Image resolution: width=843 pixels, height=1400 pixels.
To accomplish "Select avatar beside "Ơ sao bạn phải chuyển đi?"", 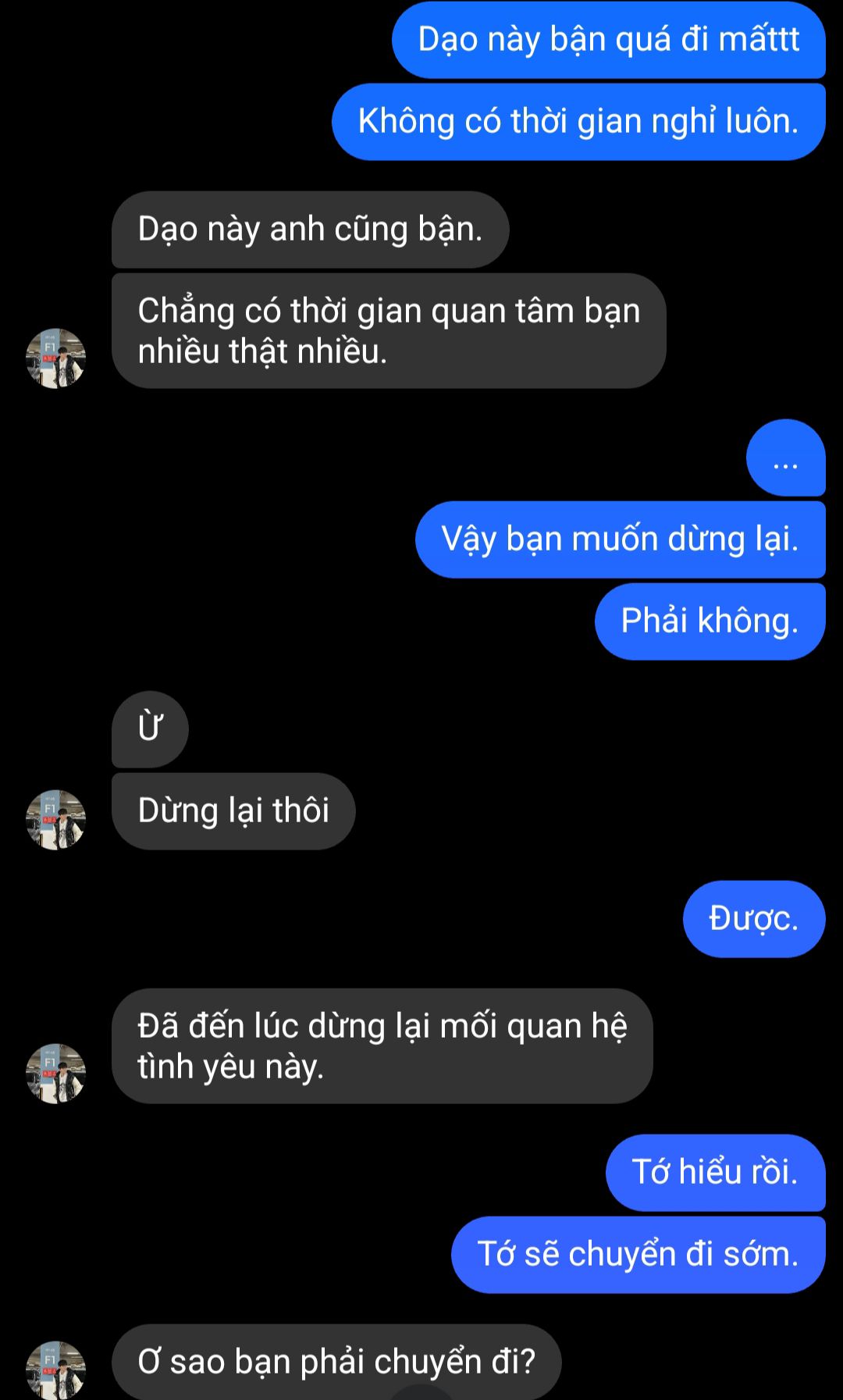I will coord(55,1370).
